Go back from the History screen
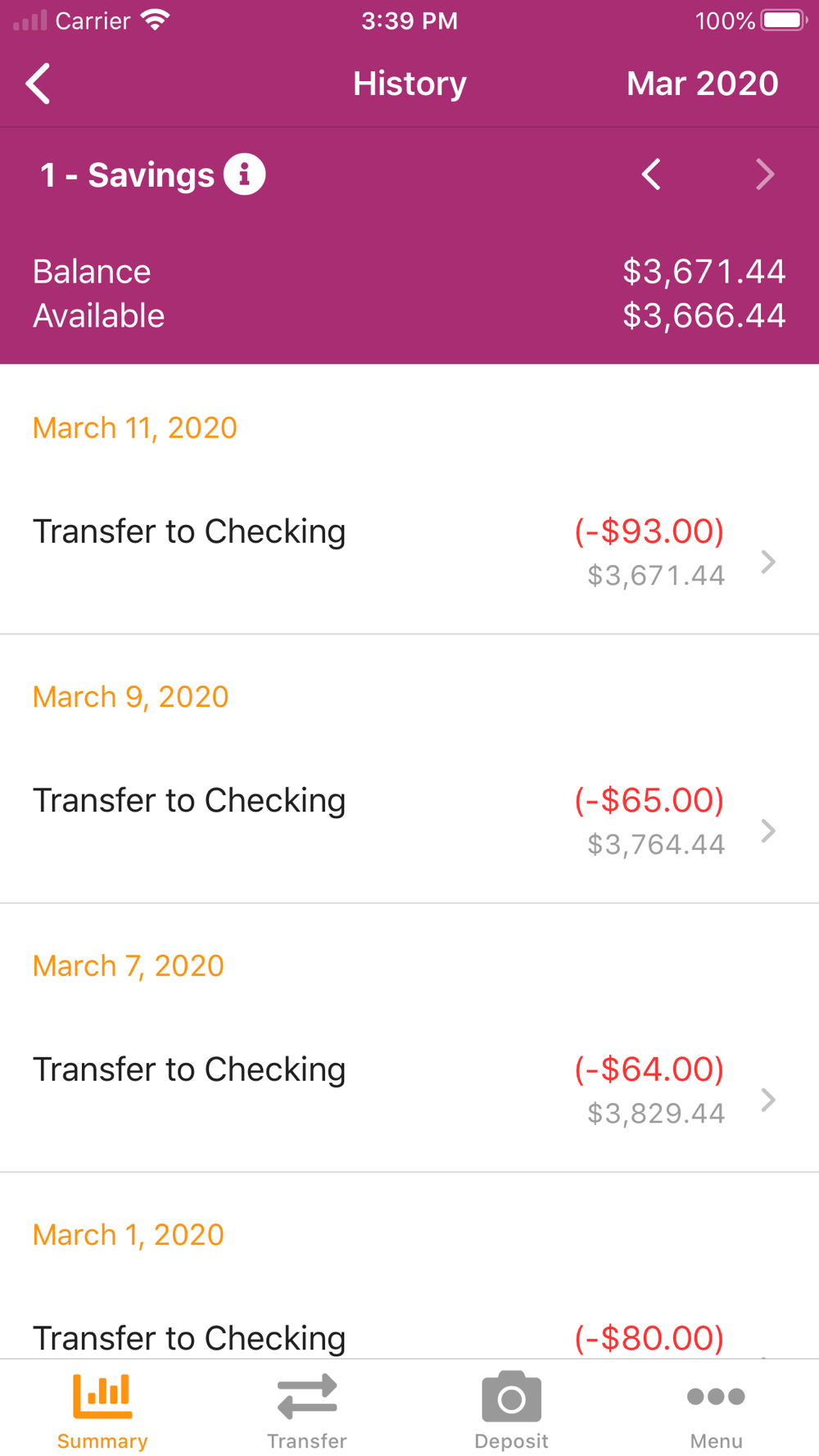Screen dimensions: 819x1456 38,84
